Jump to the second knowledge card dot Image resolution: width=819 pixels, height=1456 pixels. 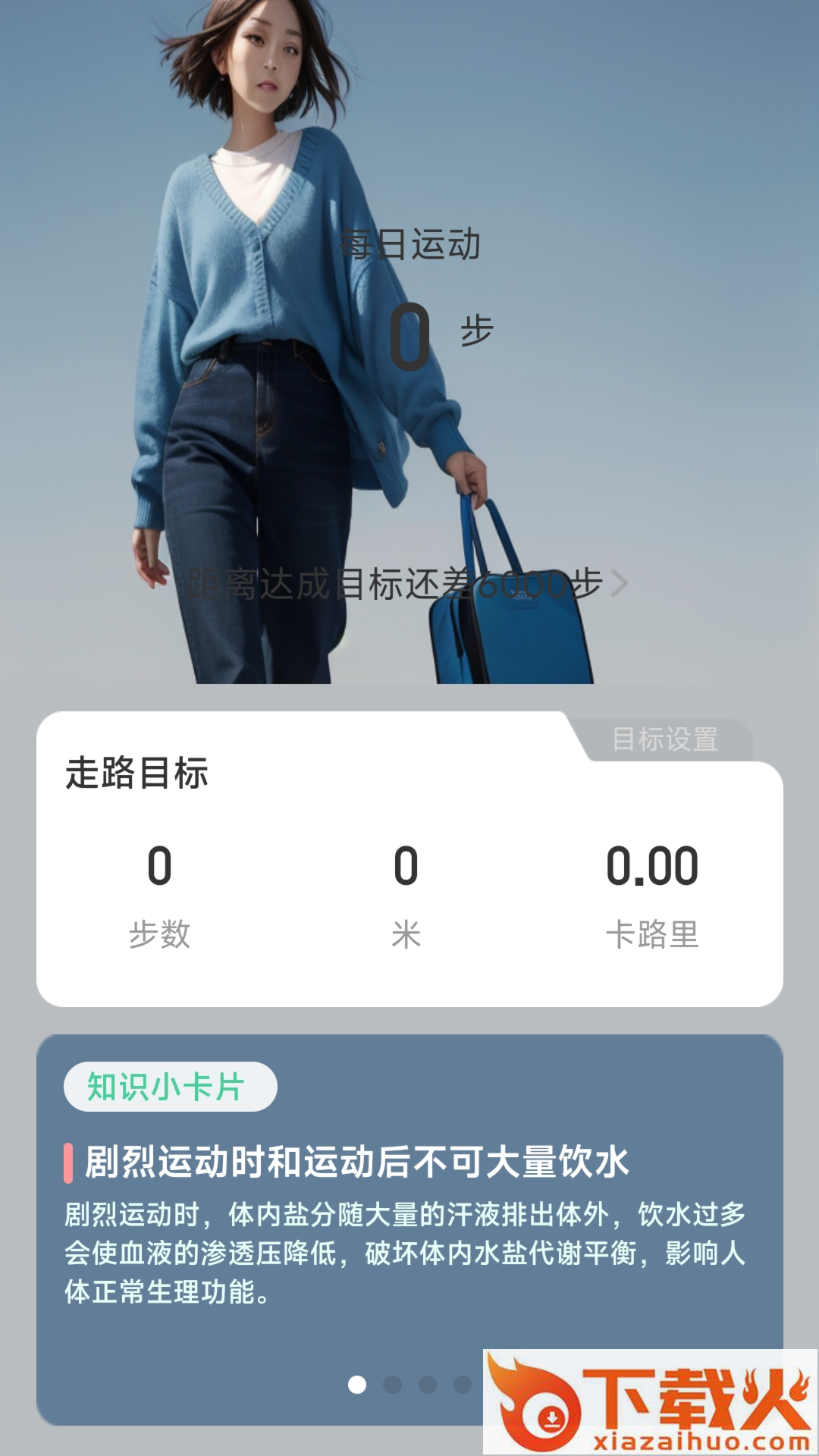point(392,1385)
